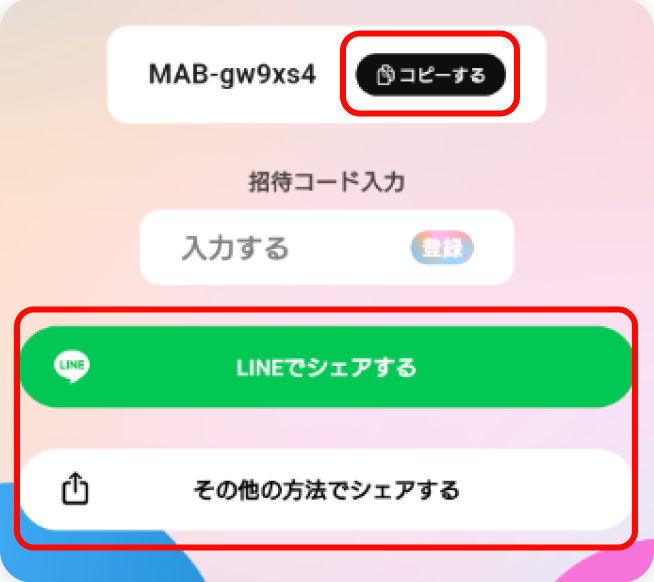Tap the 登録 button
Viewport: 654px width, 582px height.
click(x=441, y=248)
